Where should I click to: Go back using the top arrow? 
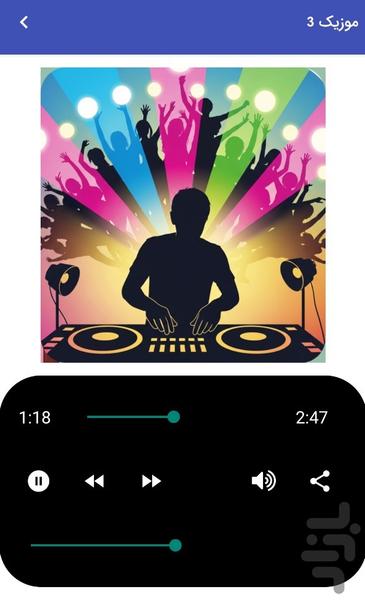pyautogui.click(x=24, y=22)
